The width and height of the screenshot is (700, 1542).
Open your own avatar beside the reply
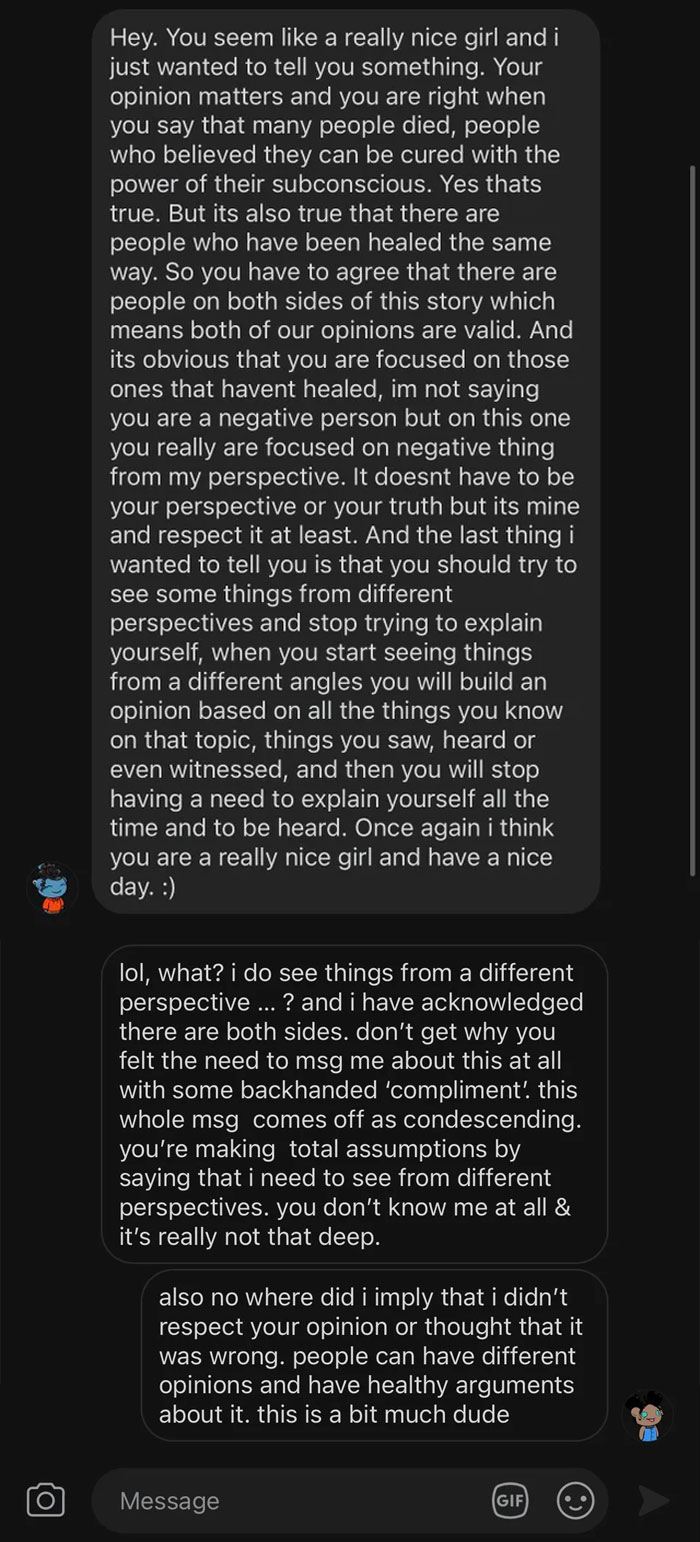click(647, 1415)
